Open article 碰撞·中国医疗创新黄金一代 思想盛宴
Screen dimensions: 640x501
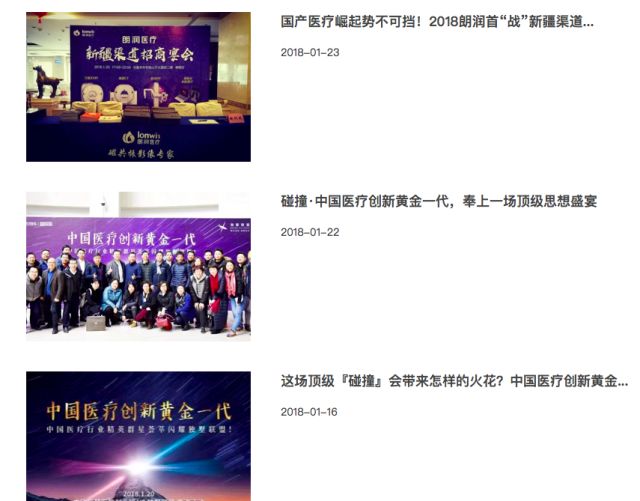pyautogui.click(x=438, y=201)
